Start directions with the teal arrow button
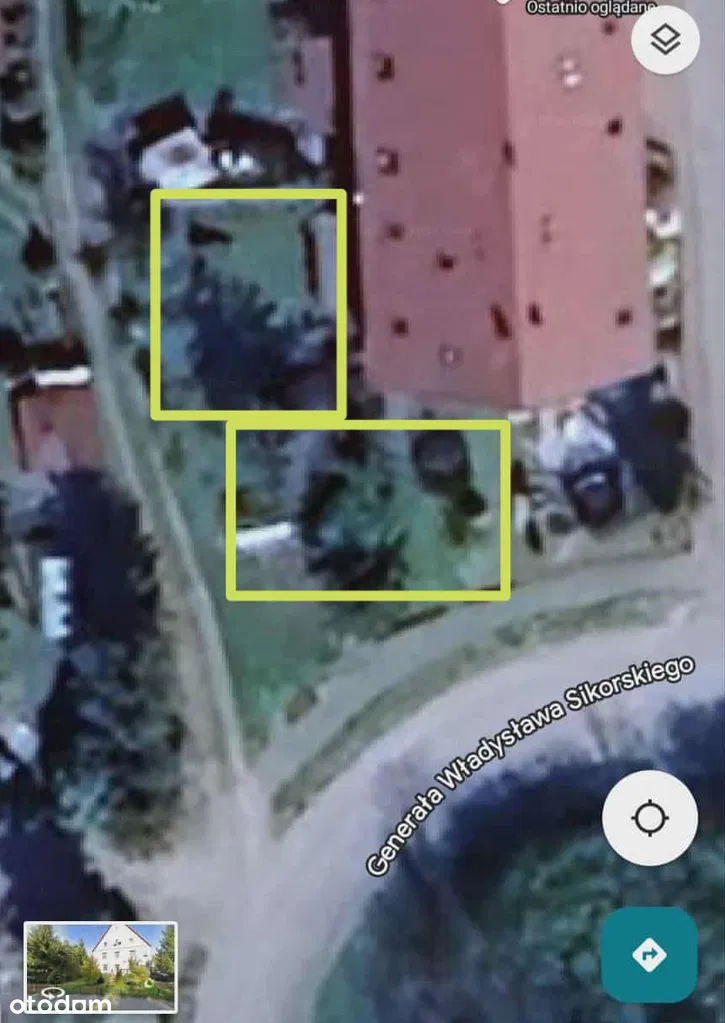 pos(649,954)
